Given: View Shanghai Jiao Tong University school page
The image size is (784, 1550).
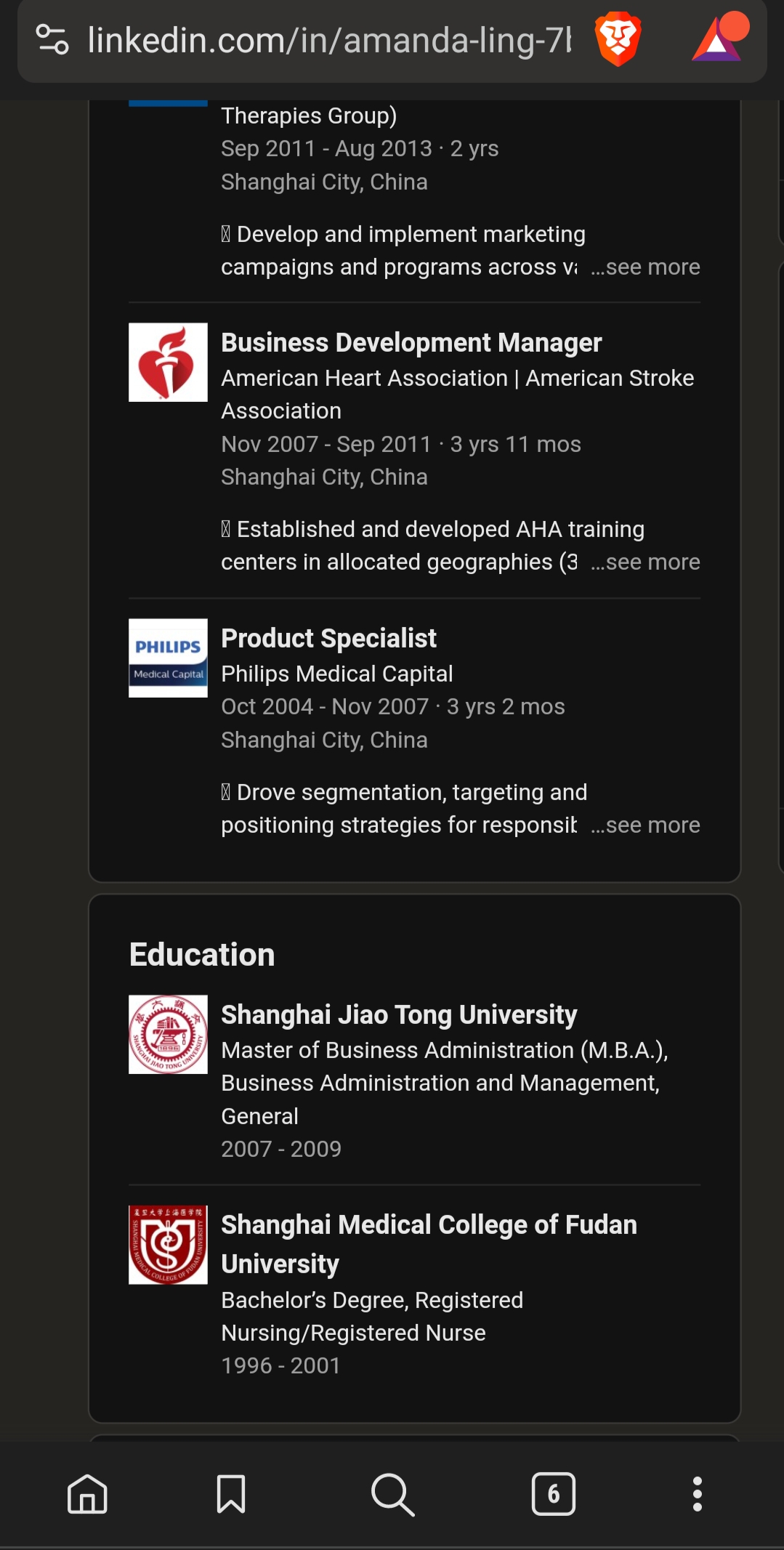Looking at the screenshot, I should pos(399,1014).
